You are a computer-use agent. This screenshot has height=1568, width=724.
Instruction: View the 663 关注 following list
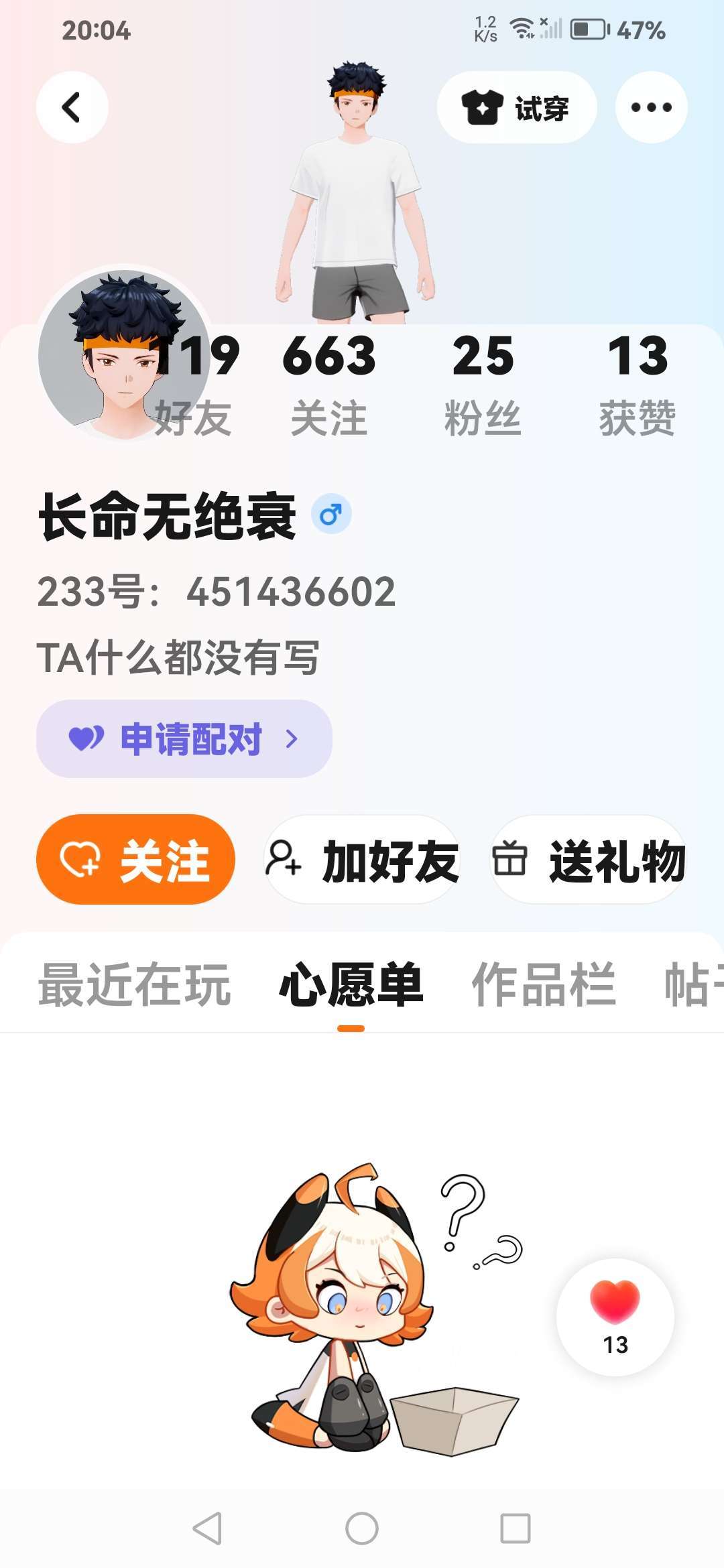point(328,385)
